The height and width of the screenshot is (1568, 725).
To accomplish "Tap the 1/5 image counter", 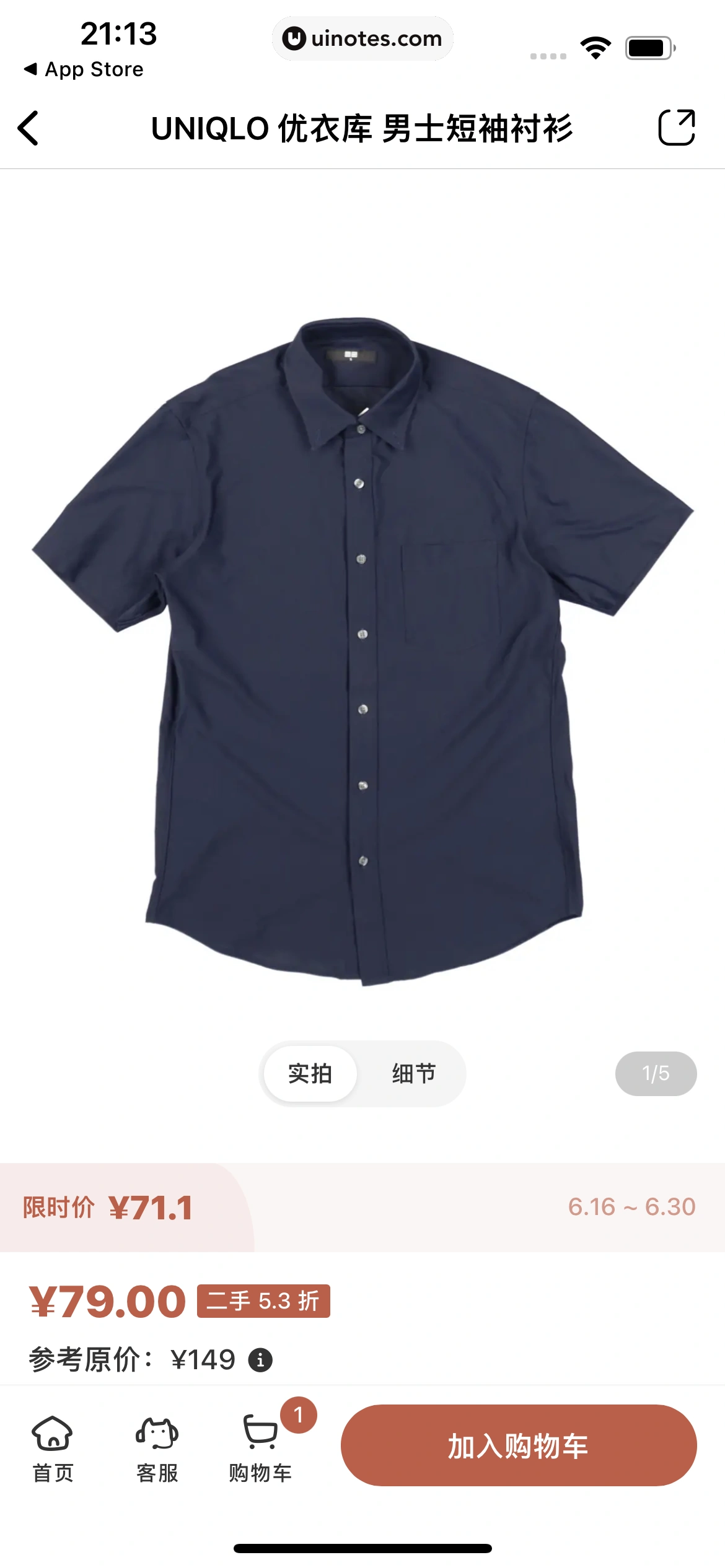I will (656, 1073).
